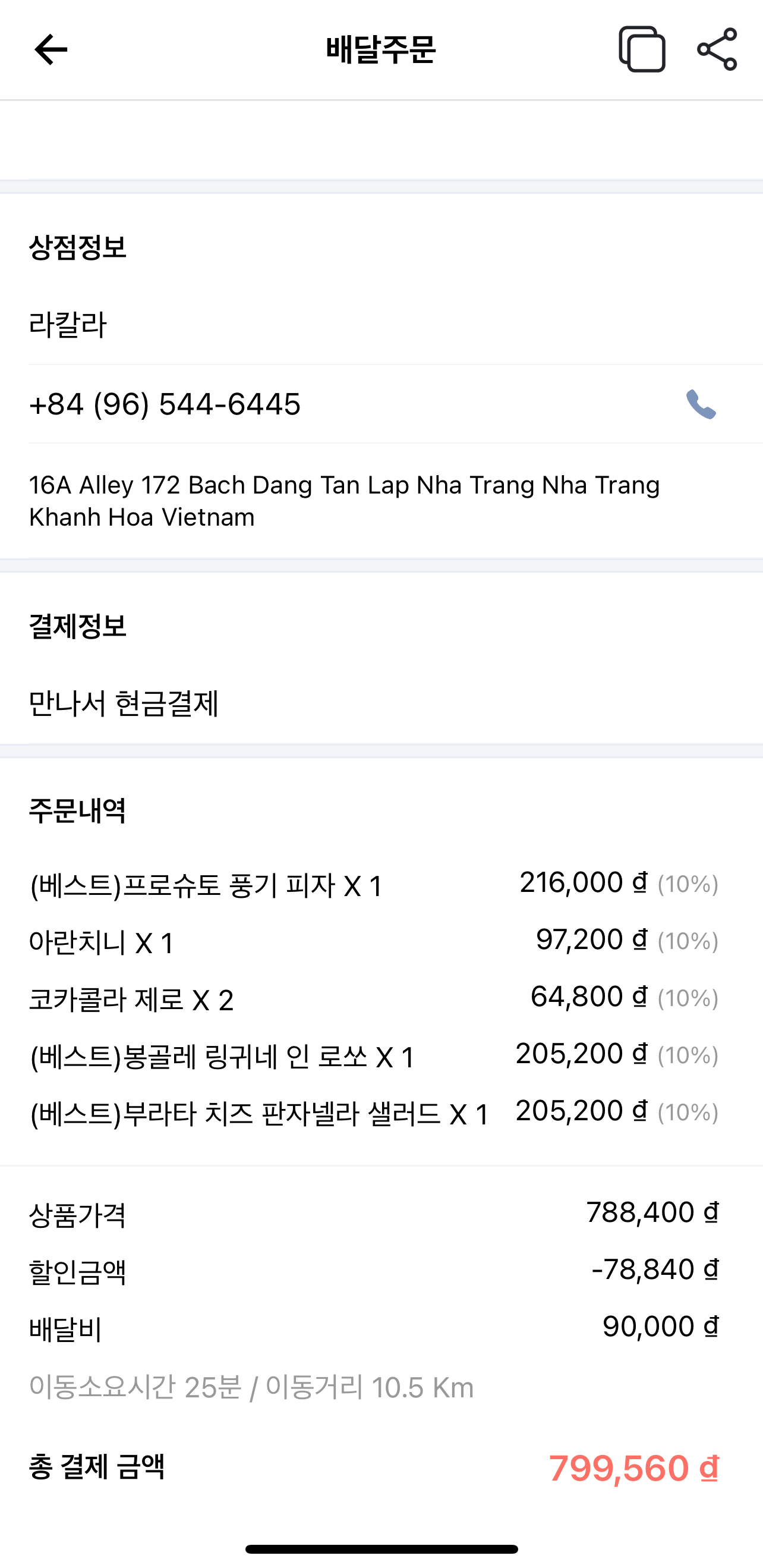Image resolution: width=763 pixels, height=1568 pixels.
Task: Go back using the top-left arrow
Action: tap(51, 49)
